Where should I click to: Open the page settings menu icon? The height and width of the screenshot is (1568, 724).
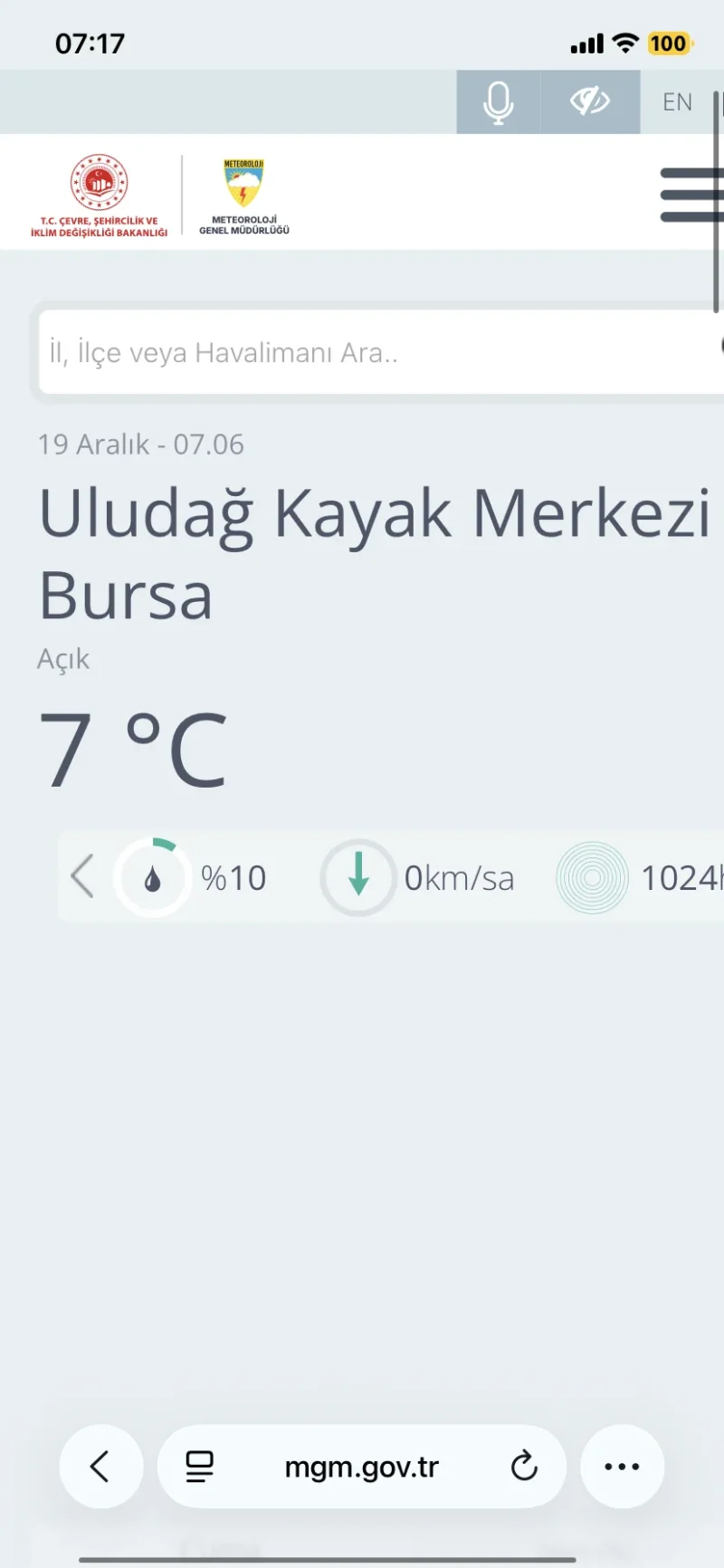pyautogui.click(x=199, y=1467)
